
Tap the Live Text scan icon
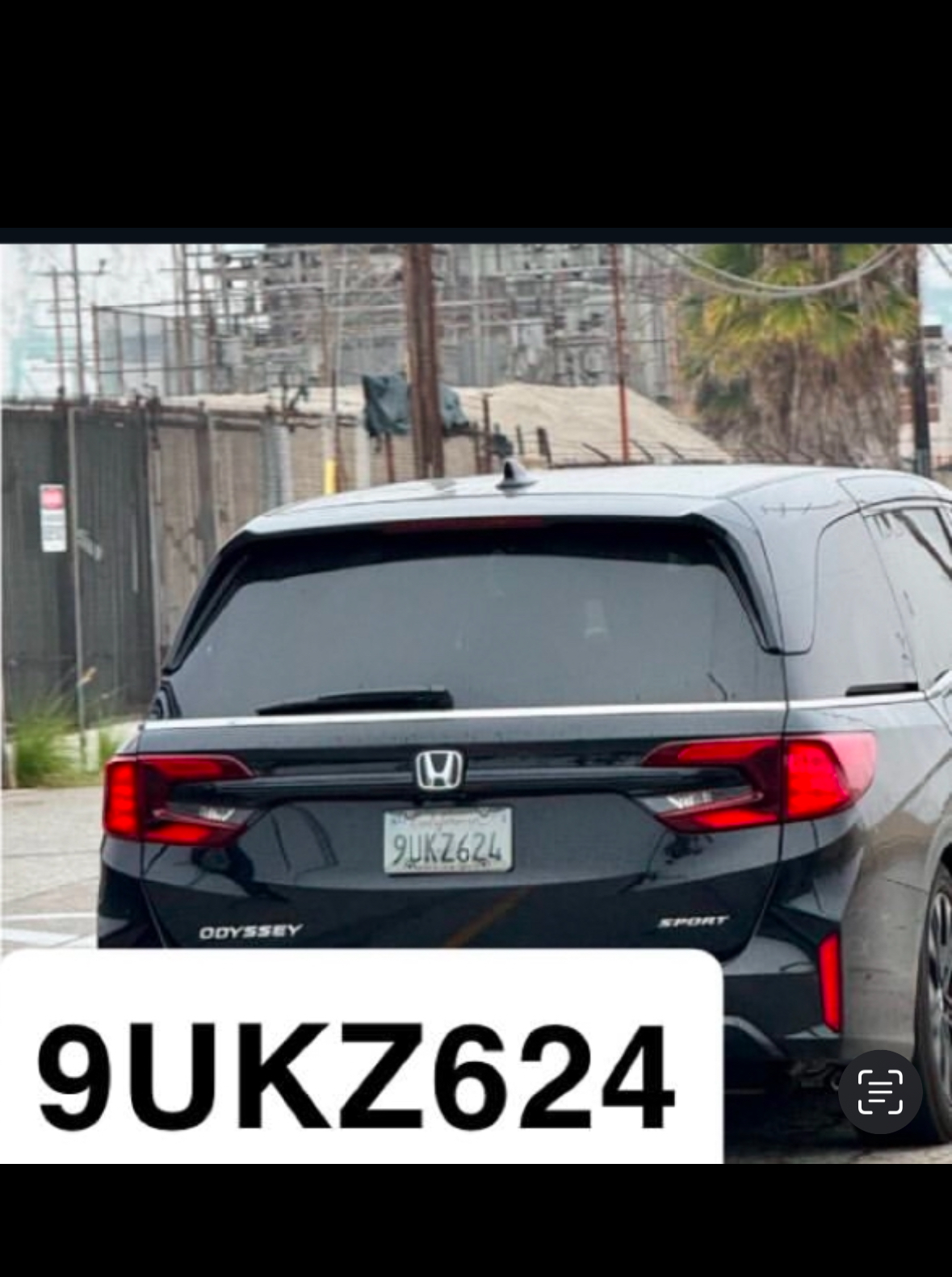tap(879, 1091)
